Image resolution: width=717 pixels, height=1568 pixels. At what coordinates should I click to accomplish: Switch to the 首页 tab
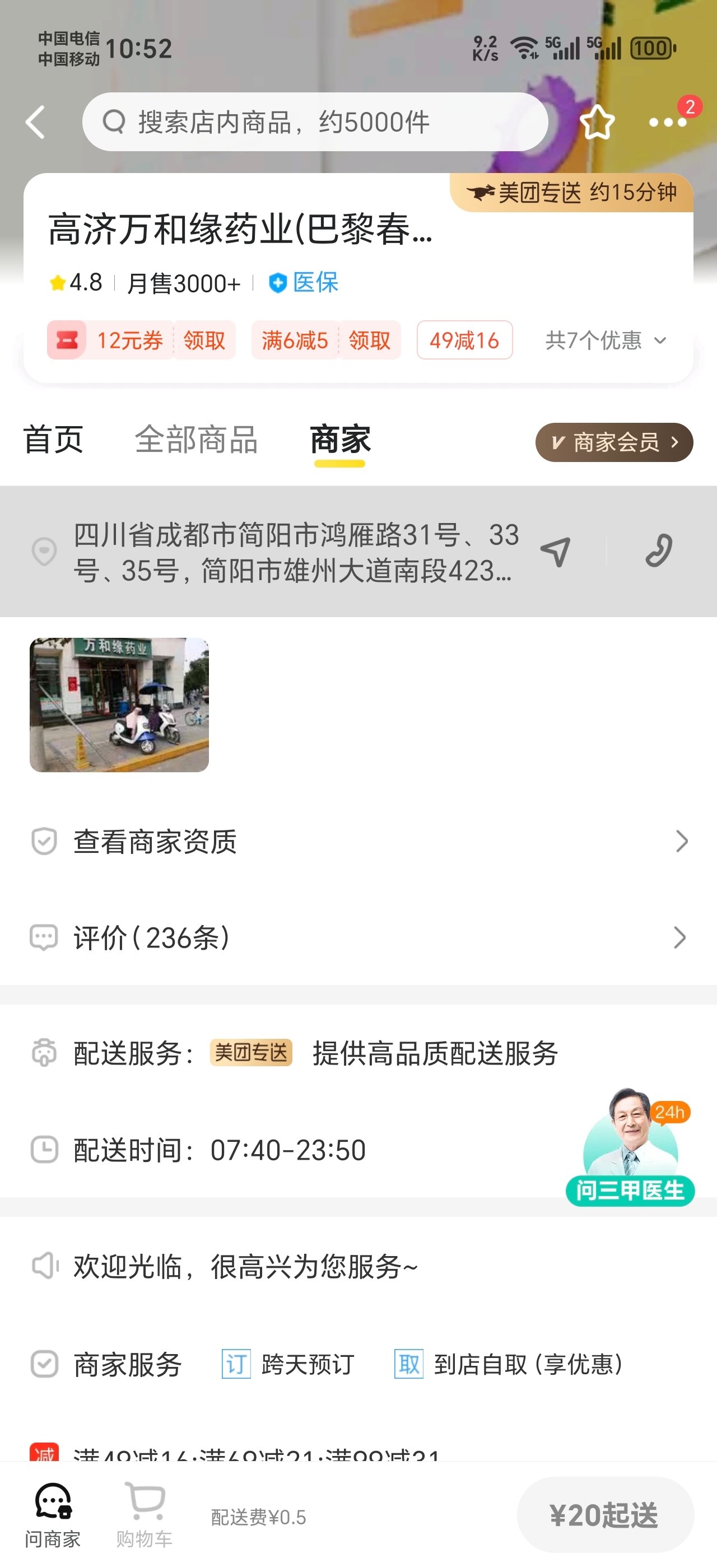(54, 440)
